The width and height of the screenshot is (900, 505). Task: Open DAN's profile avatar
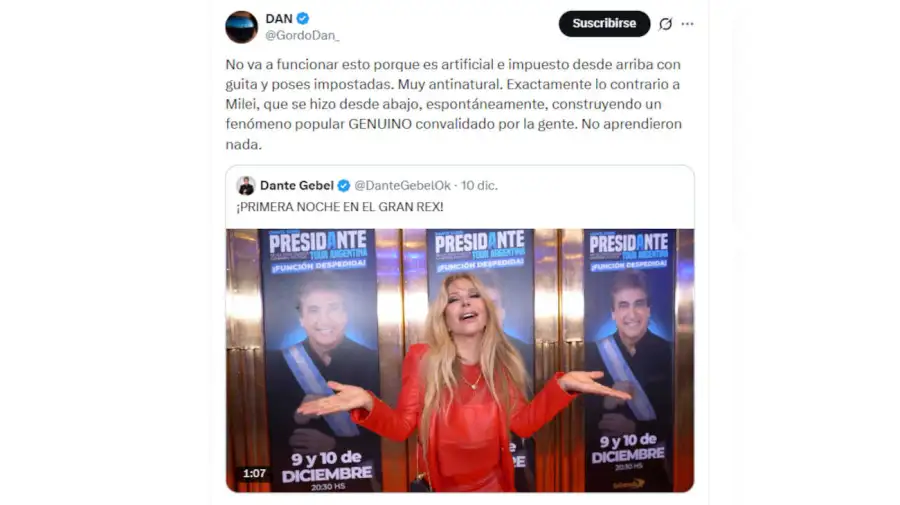(x=241, y=27)
